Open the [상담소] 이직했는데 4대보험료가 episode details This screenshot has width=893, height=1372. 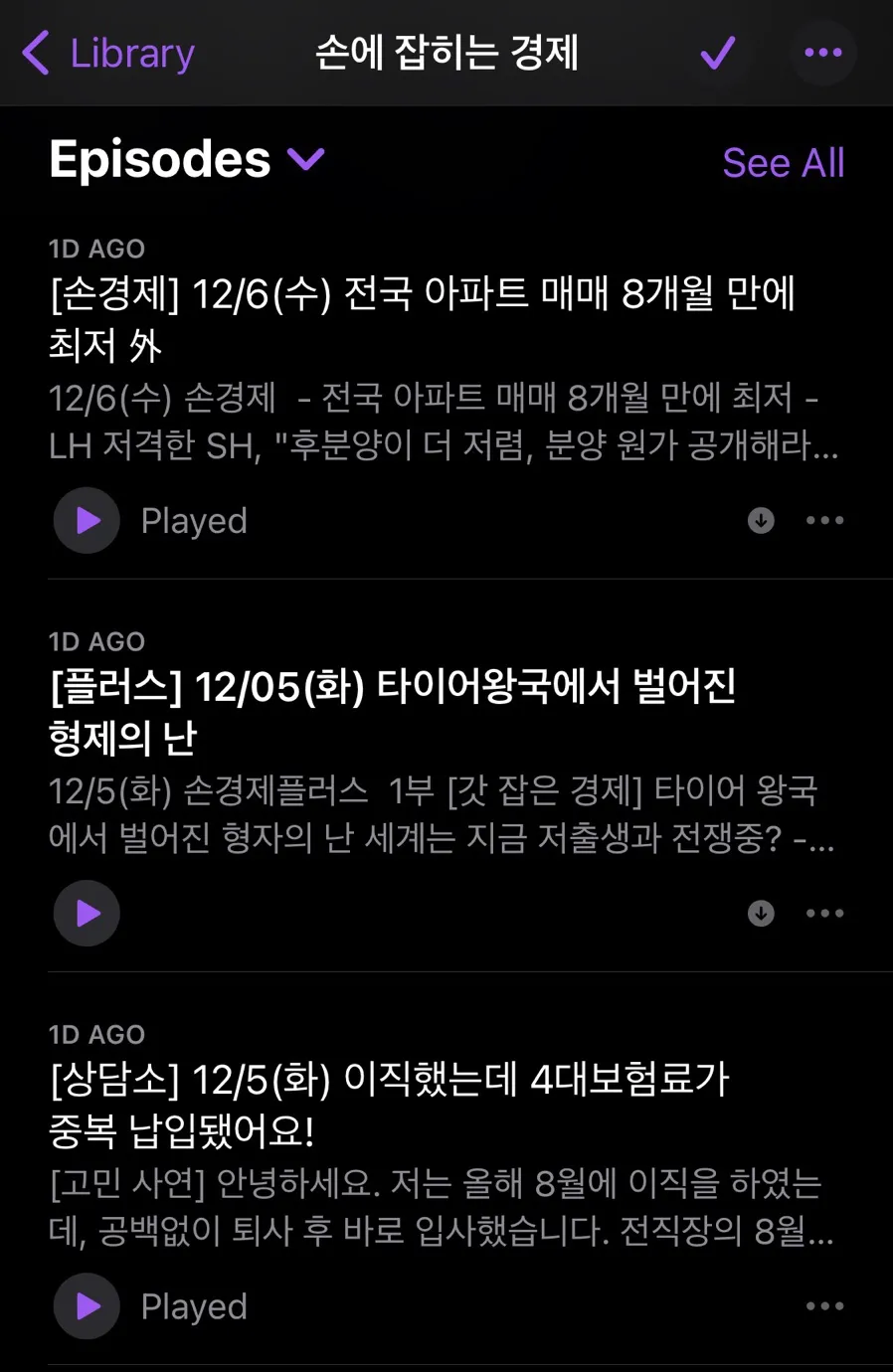click(390, 1104)
